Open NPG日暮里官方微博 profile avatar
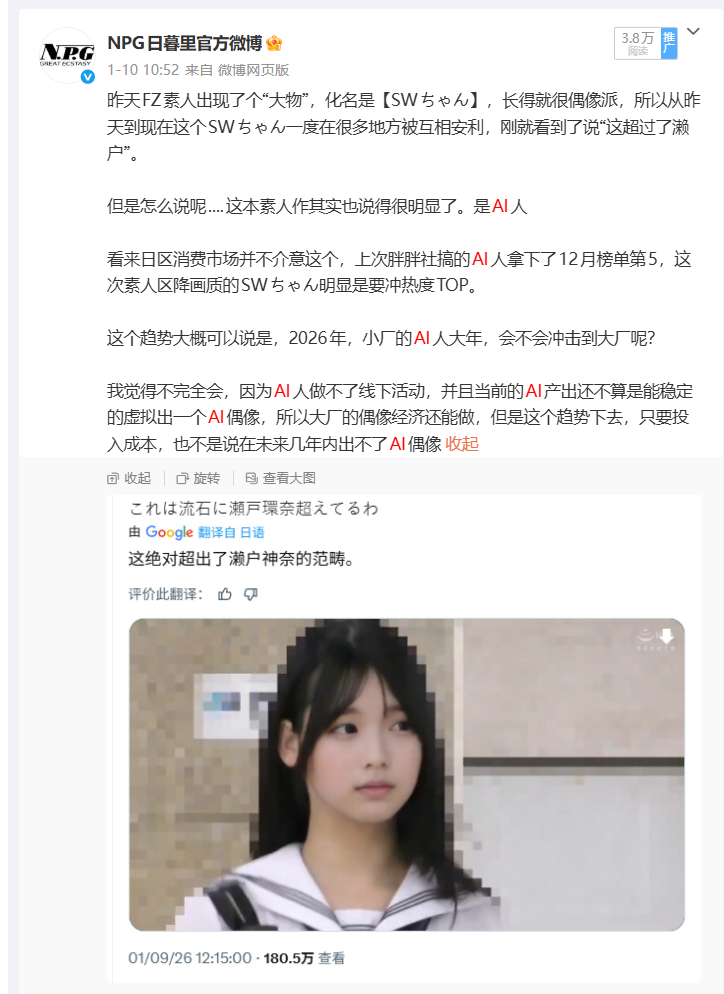 click(x=67, y=54)
